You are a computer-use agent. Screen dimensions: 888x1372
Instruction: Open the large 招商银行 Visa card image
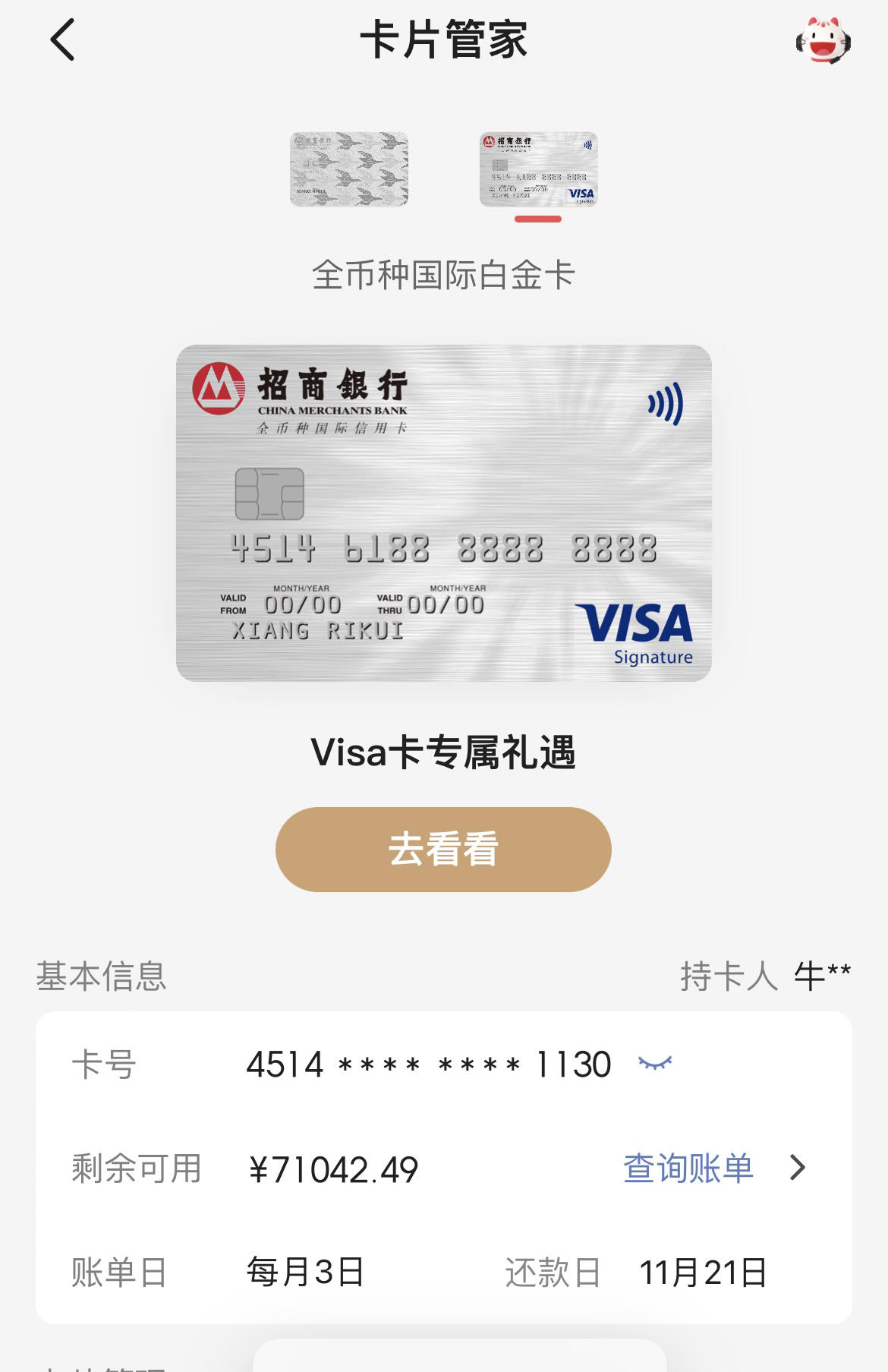pyautogui.click(x=444, y=513)
